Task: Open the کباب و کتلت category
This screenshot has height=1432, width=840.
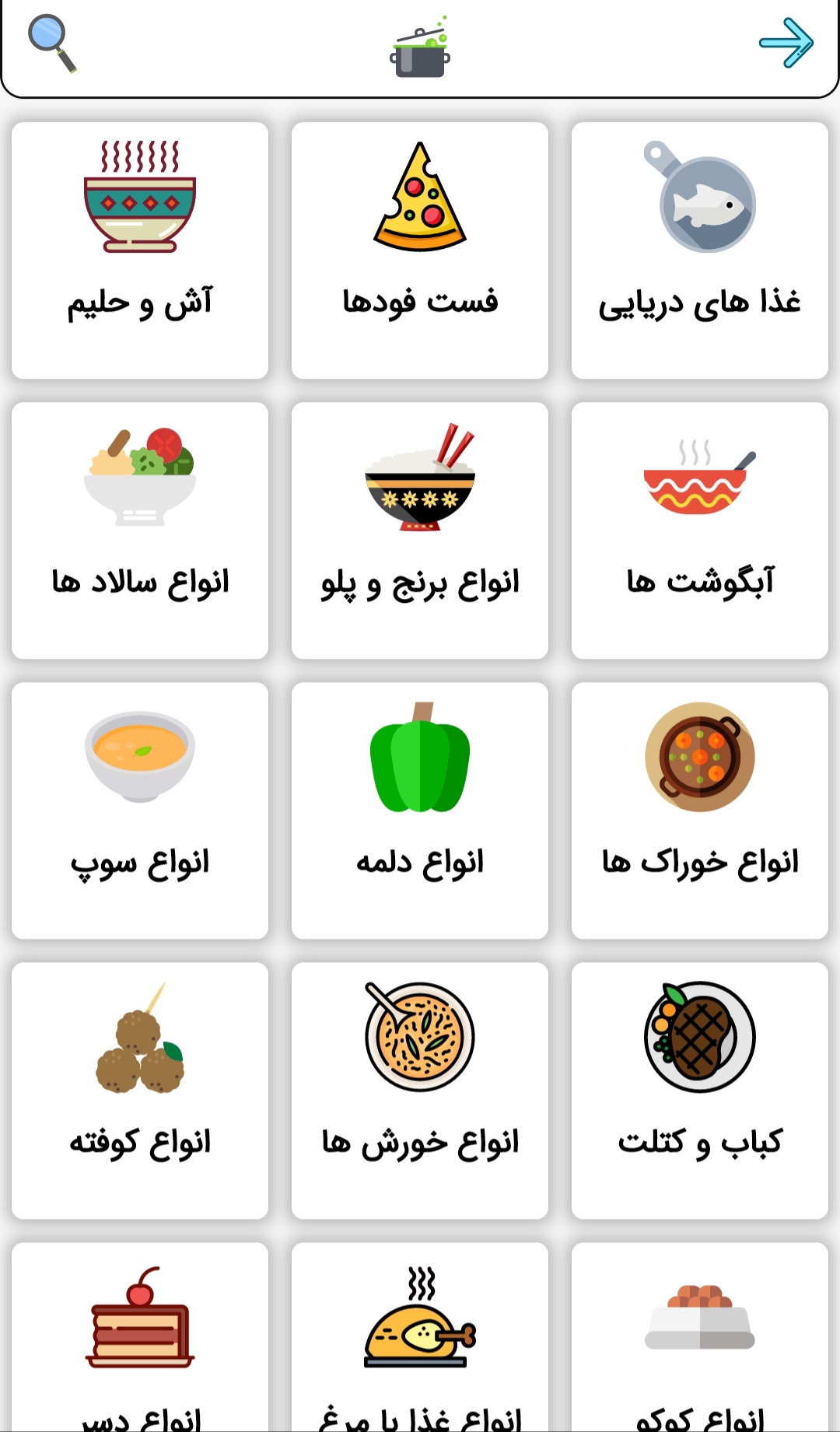Action: (700, 1091)
